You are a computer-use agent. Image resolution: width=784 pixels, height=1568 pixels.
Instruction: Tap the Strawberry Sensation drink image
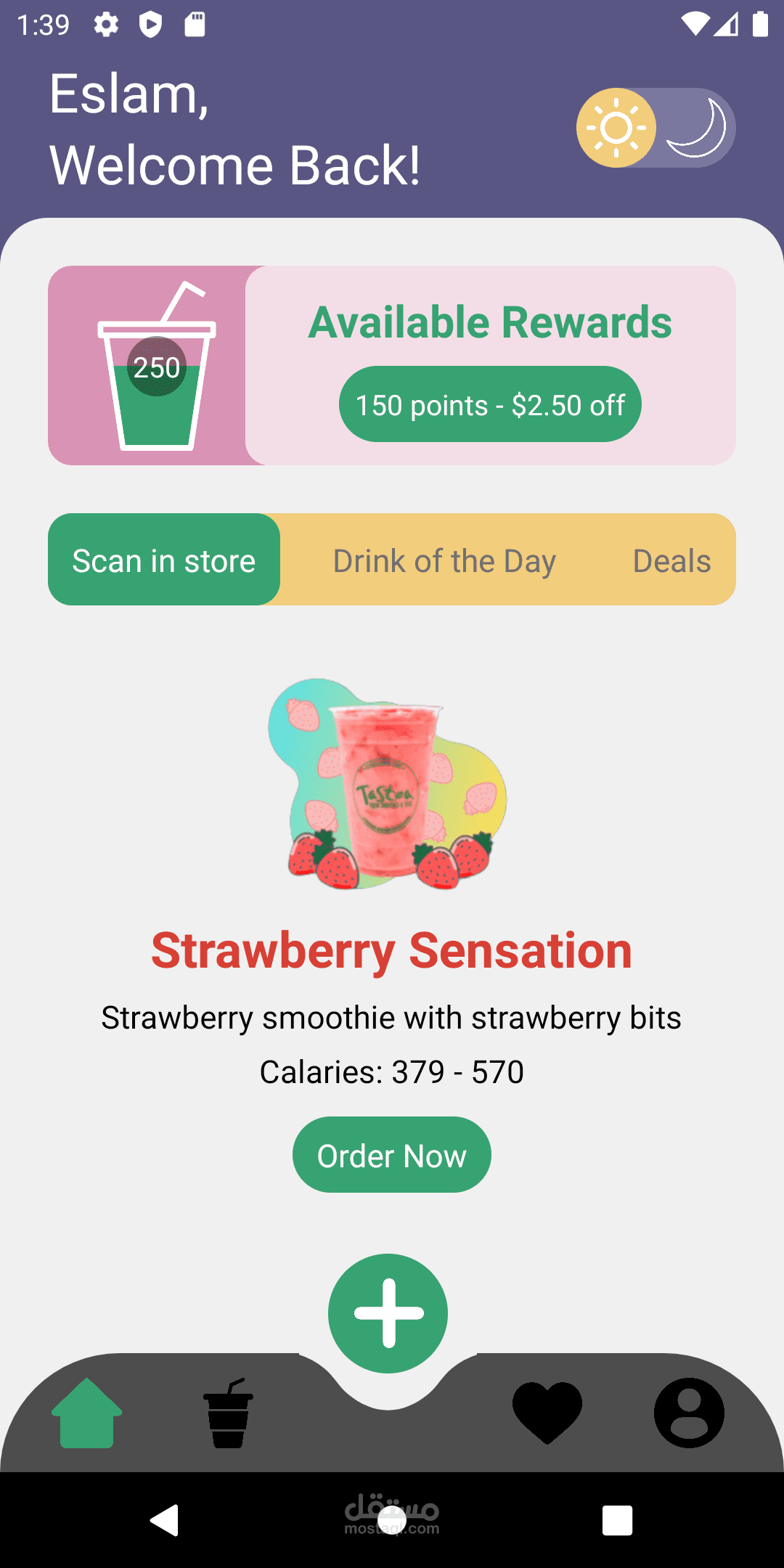coord(390,788)
